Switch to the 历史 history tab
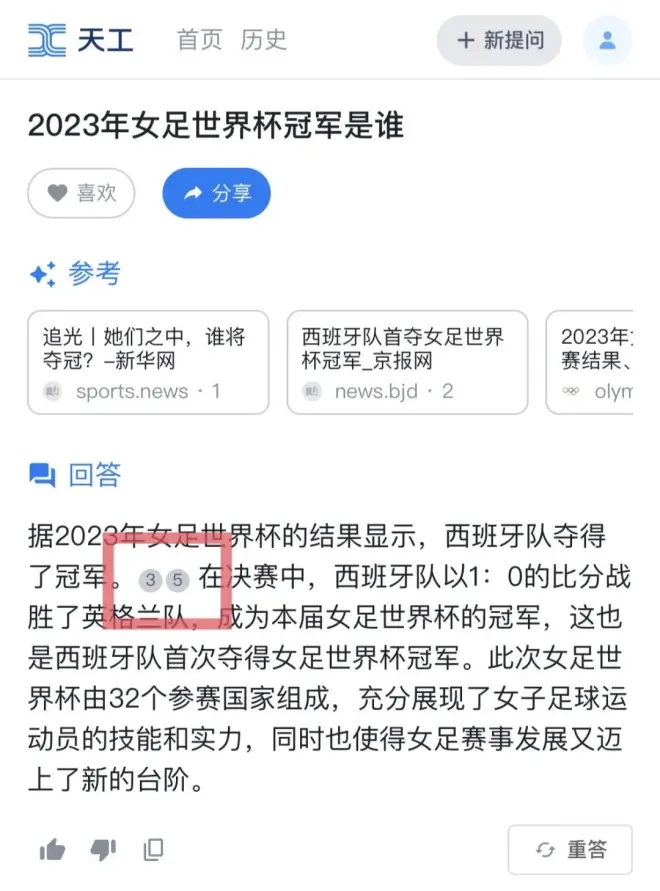 (263, 40)
